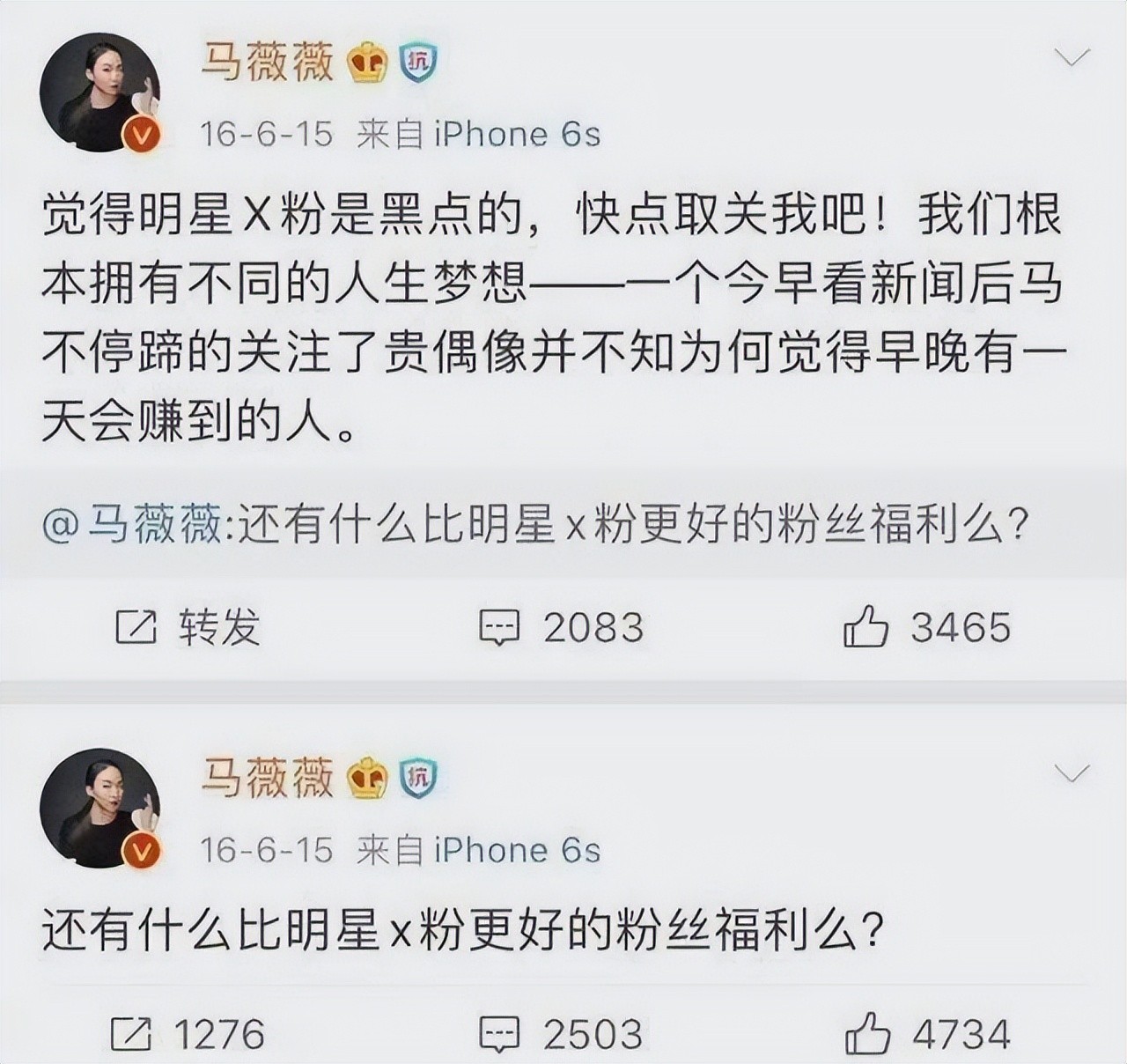Expand the chevron menu on the second post
1127x1064 pixels.
(1072, 774)
